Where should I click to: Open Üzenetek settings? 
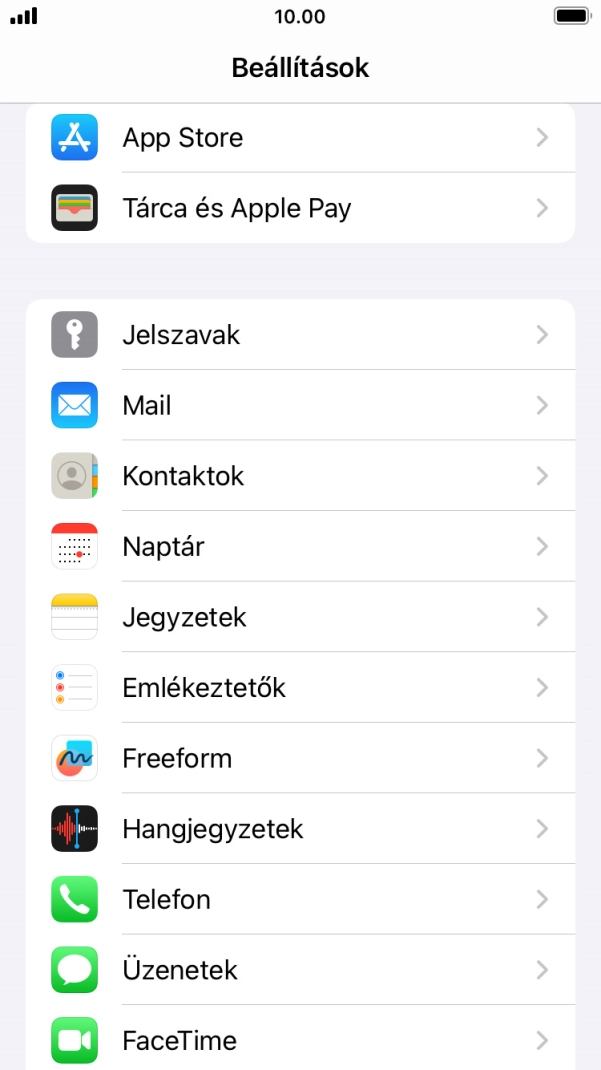pyautogui.click(x=300, y=970)
